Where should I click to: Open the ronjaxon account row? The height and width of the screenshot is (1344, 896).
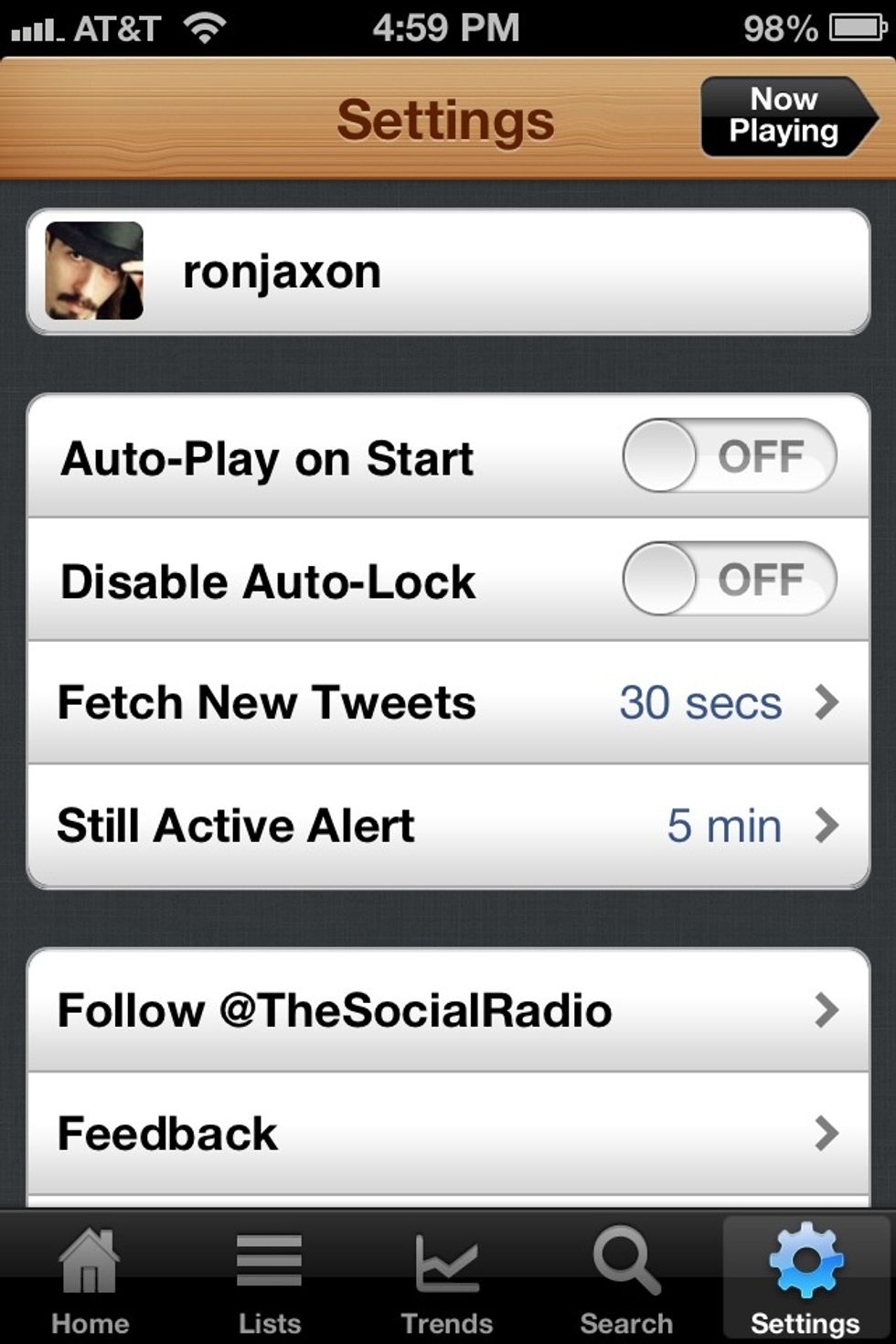(448, 272)
